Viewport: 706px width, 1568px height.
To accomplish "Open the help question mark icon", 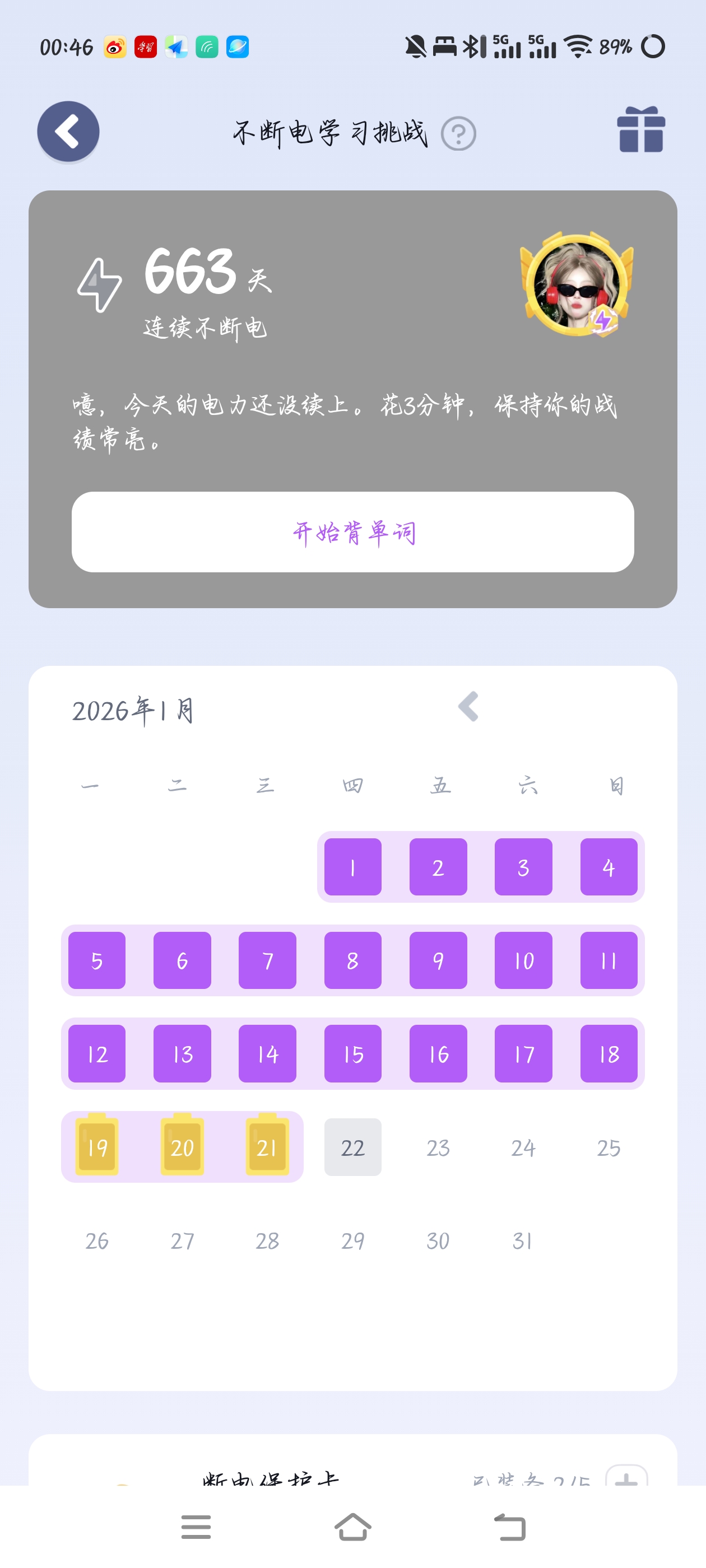I will pos(458,133).
